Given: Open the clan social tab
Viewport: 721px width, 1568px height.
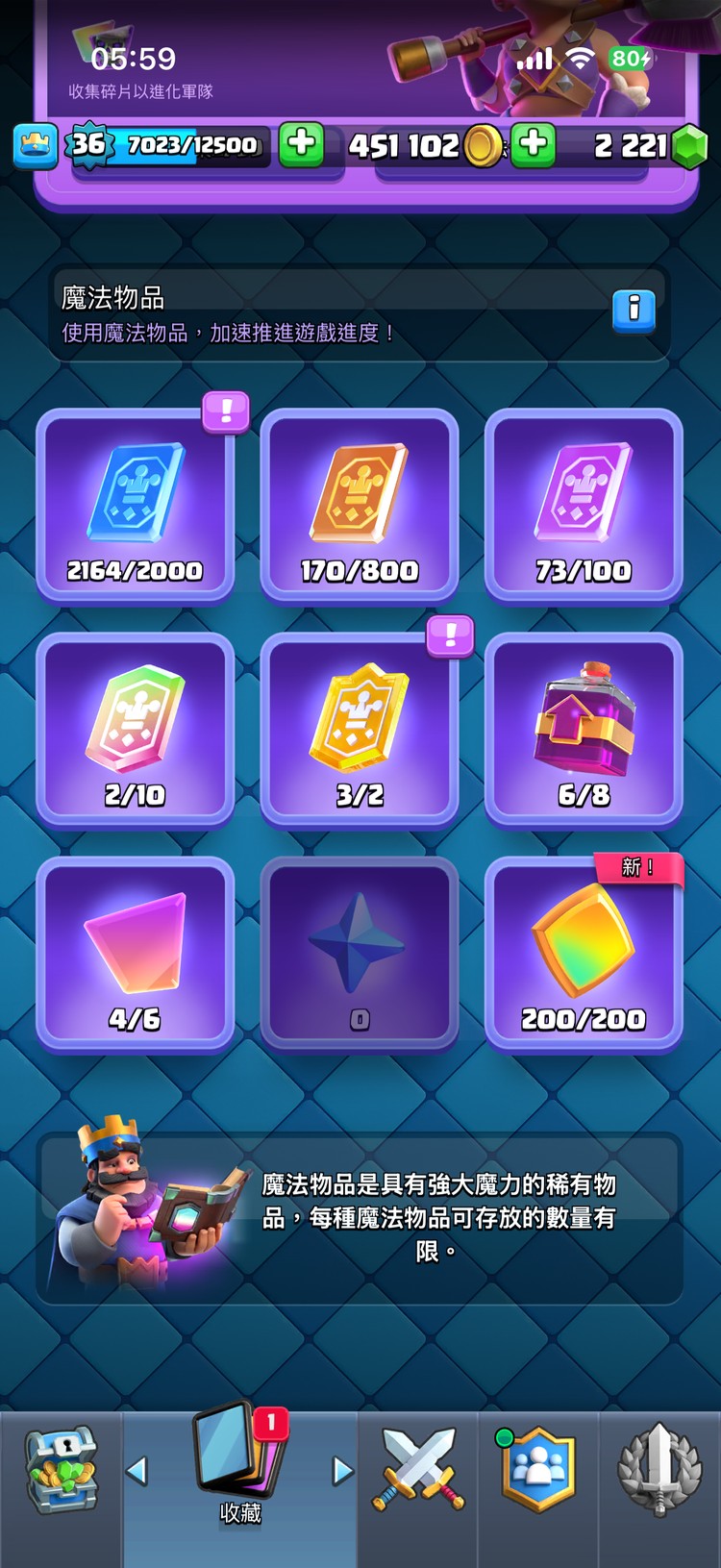Looking at the screenshot, I should [x=538, y=1471].
